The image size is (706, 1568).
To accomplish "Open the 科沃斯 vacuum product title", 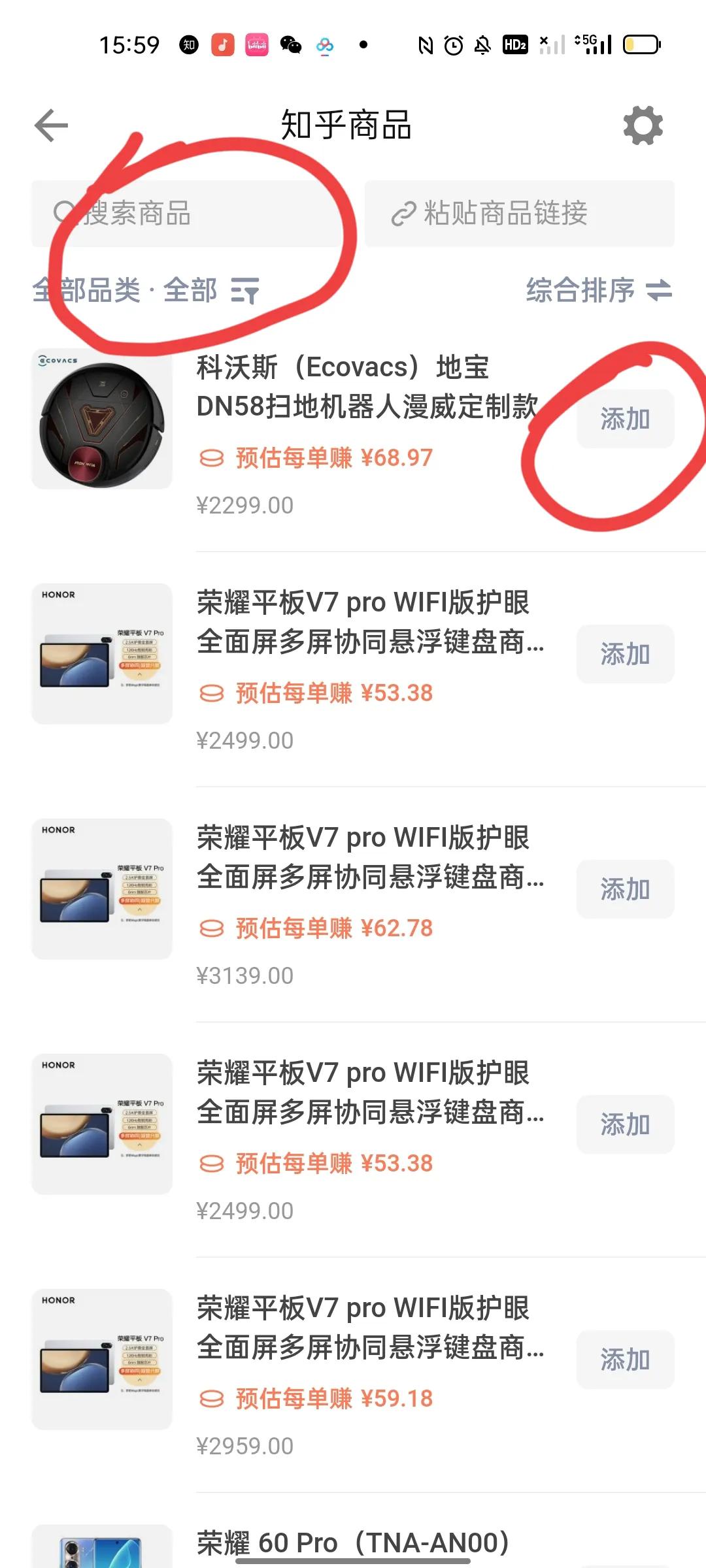I will tap(366, 391).
